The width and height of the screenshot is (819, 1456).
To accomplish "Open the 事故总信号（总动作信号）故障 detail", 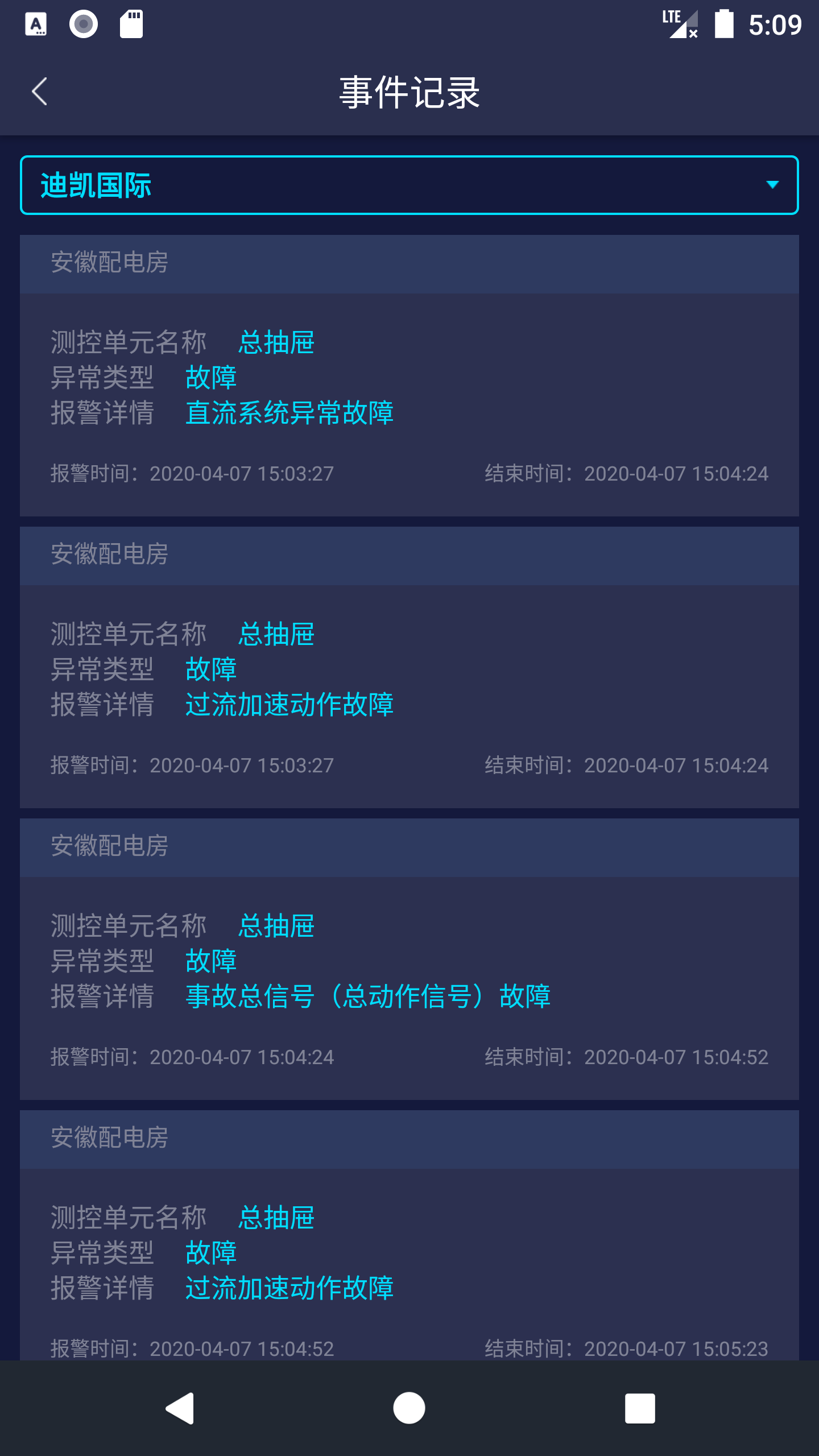I will (x=369, y=996).
